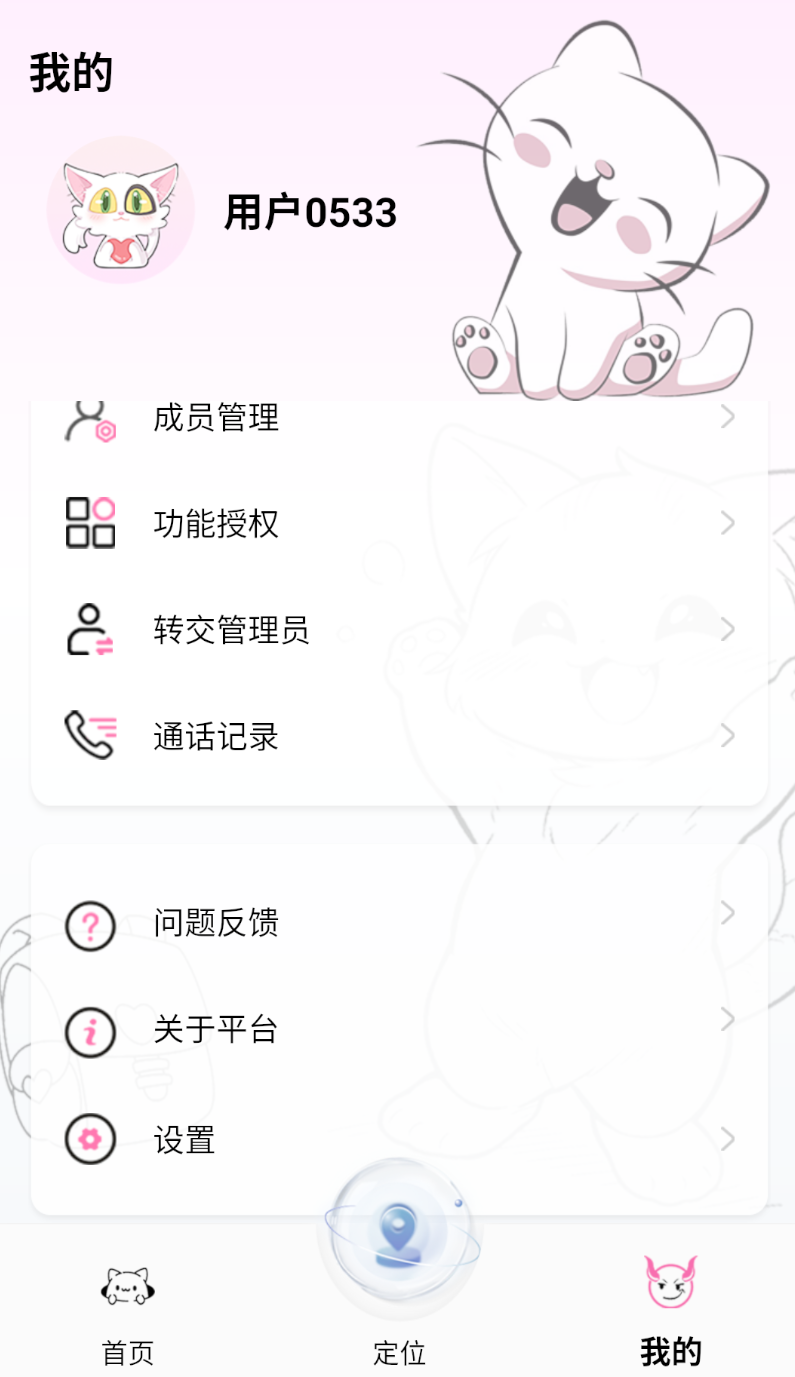Switch to the 定位 tab
795x1377 pixels.
point(397,1351)
